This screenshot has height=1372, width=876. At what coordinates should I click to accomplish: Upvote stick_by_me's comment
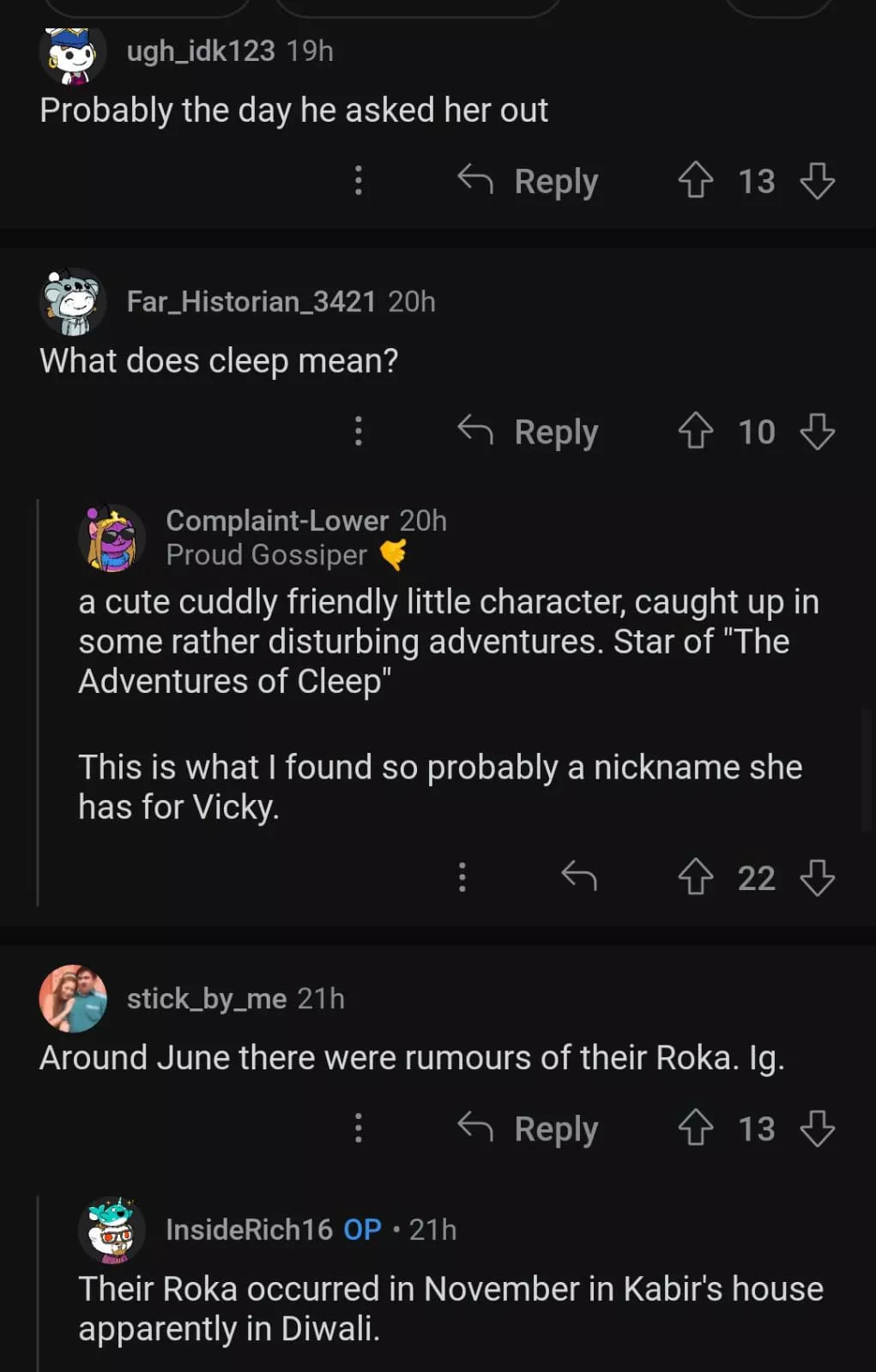(x=695, y=1128)
